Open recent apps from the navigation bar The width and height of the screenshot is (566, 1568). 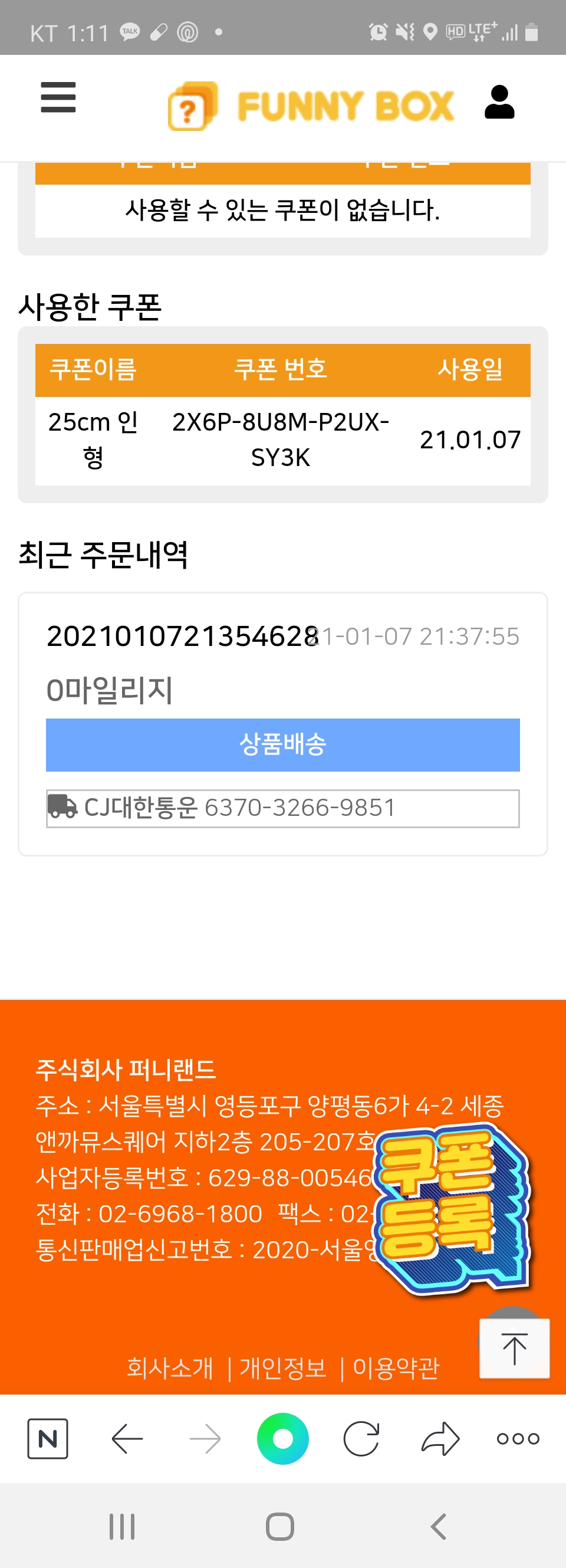(x=121, y=1527)
